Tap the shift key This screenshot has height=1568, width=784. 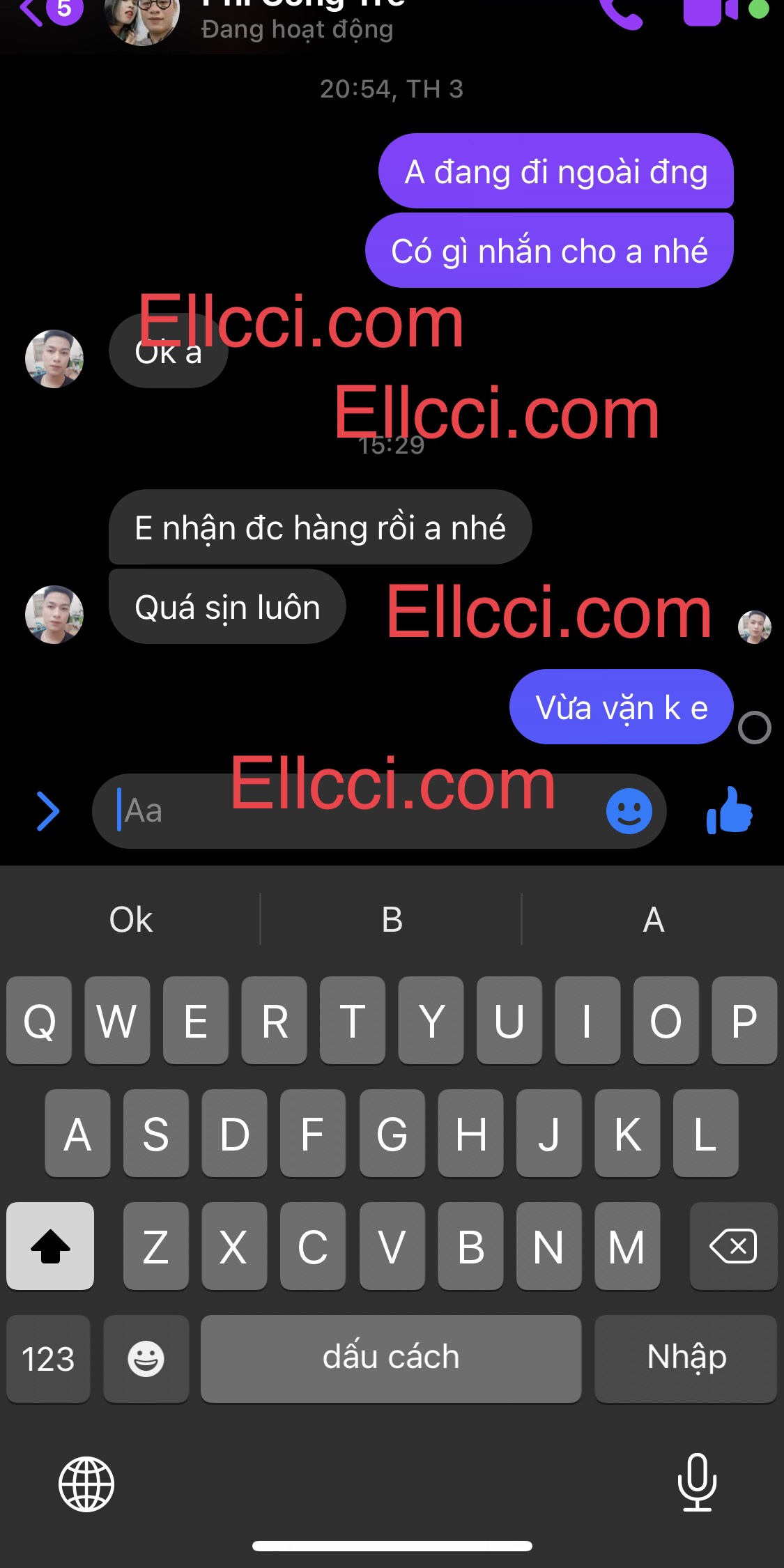[50, 1246]
